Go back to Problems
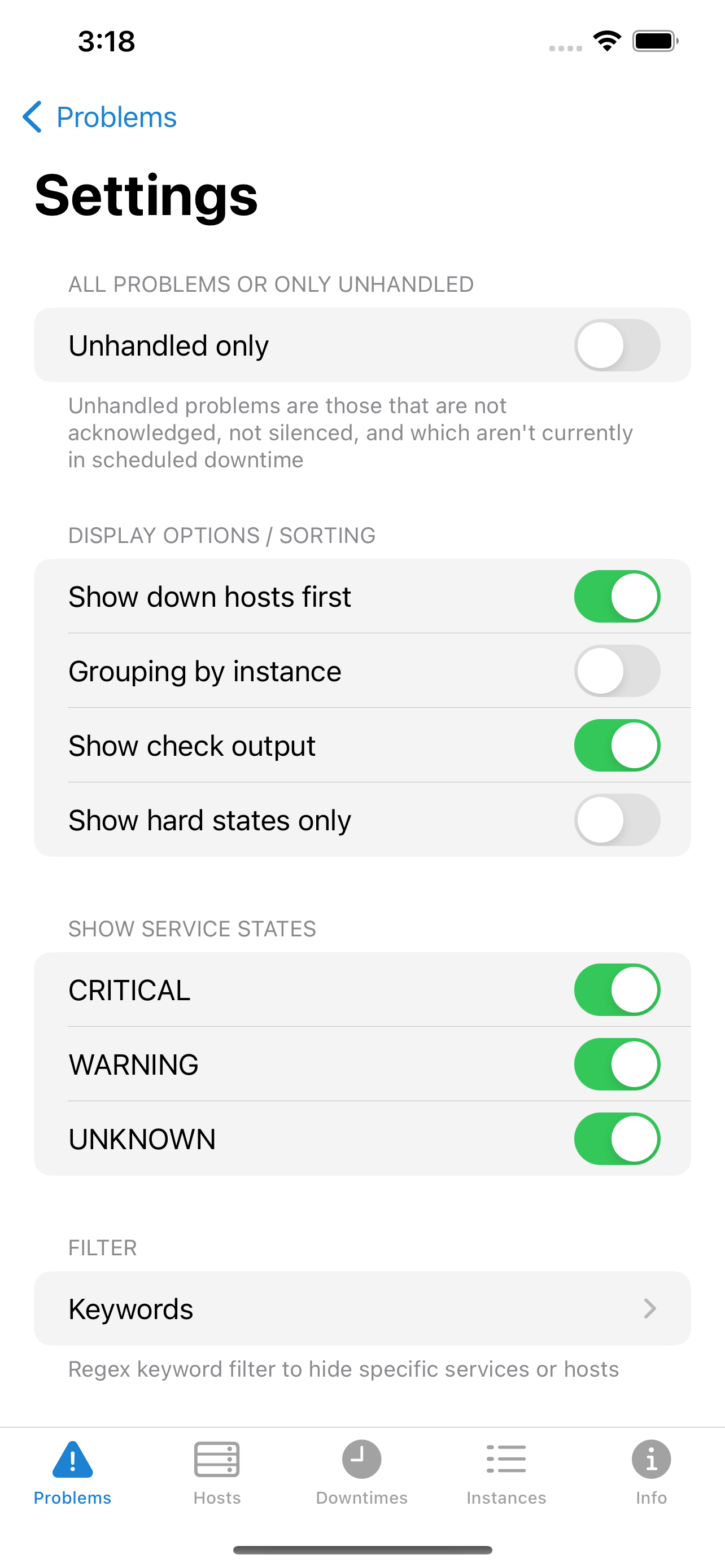This screenshot has width=725, height=1568. [x=100, y=117]
